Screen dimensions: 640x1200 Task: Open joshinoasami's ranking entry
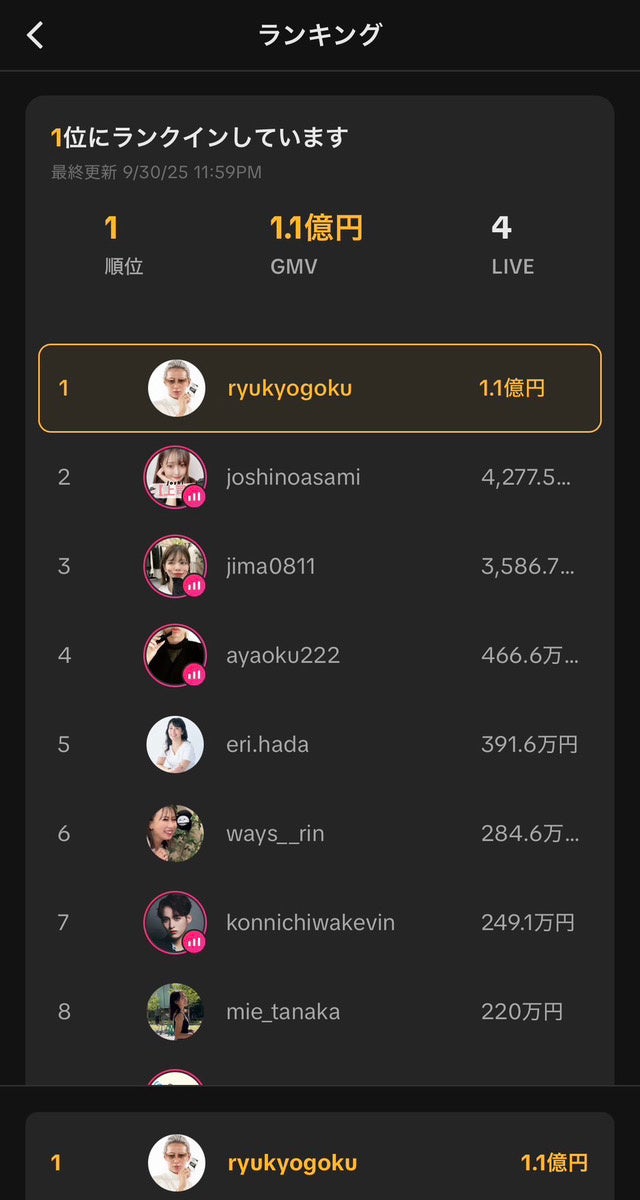[x=320, y=477]
